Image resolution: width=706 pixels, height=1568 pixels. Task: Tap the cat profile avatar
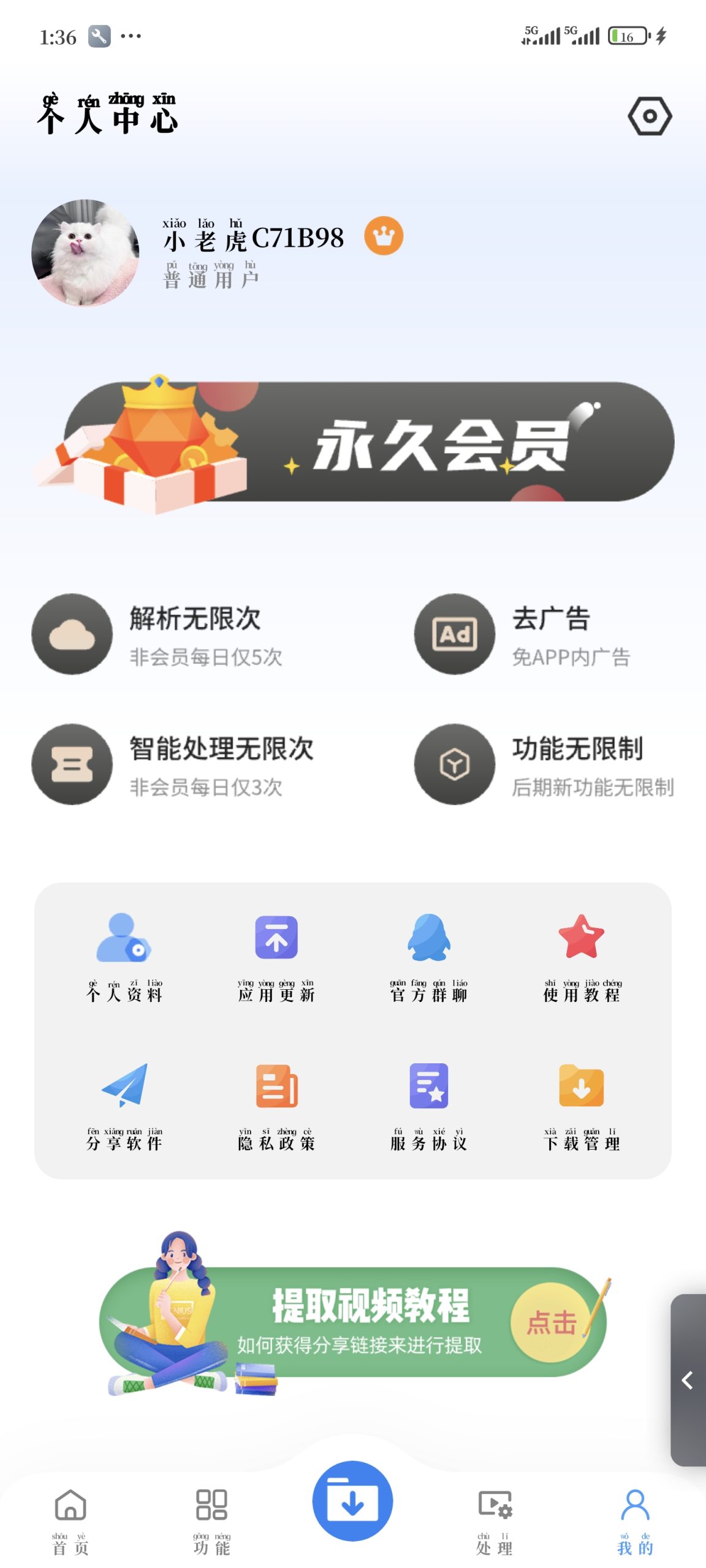pos(85,253)
